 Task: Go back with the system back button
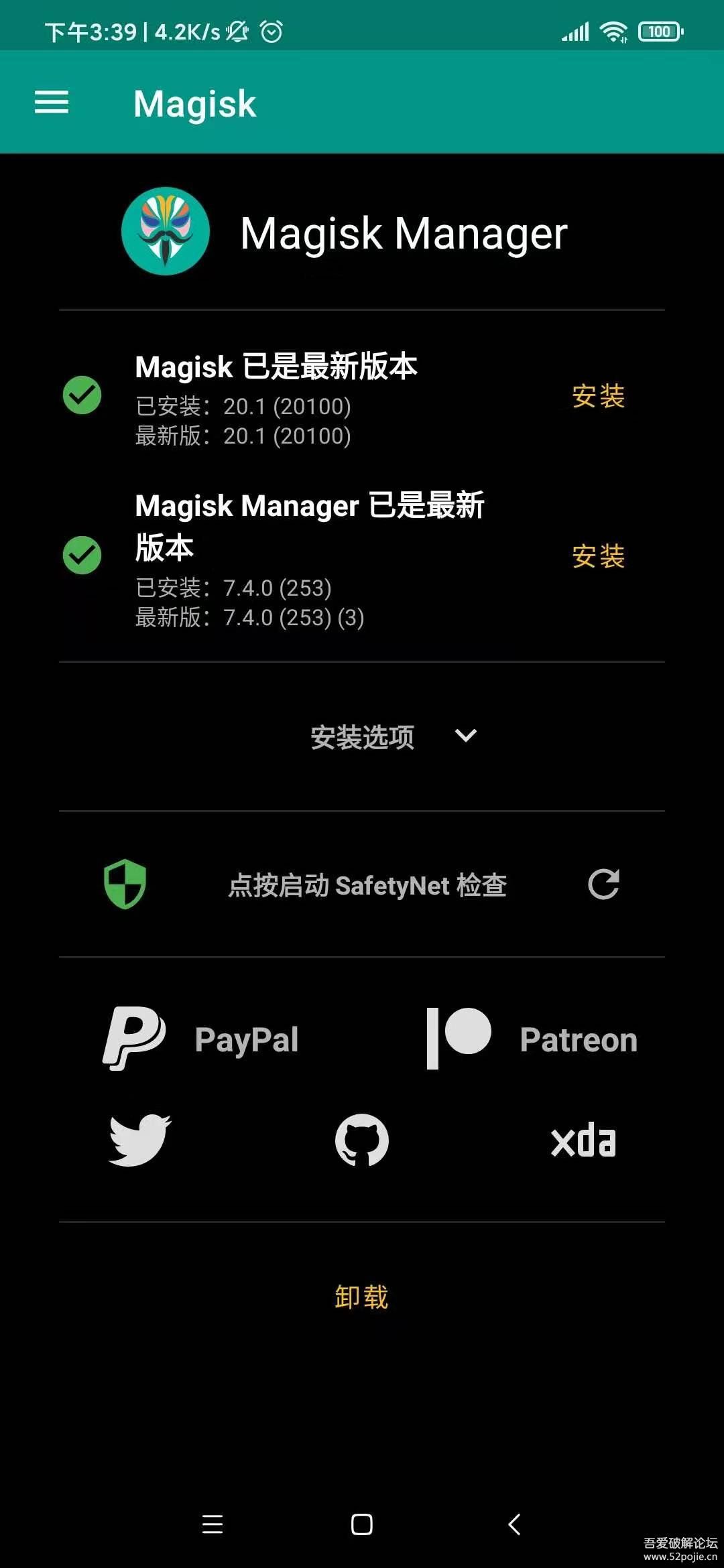pyautogui.click(x=514, y=1524)
